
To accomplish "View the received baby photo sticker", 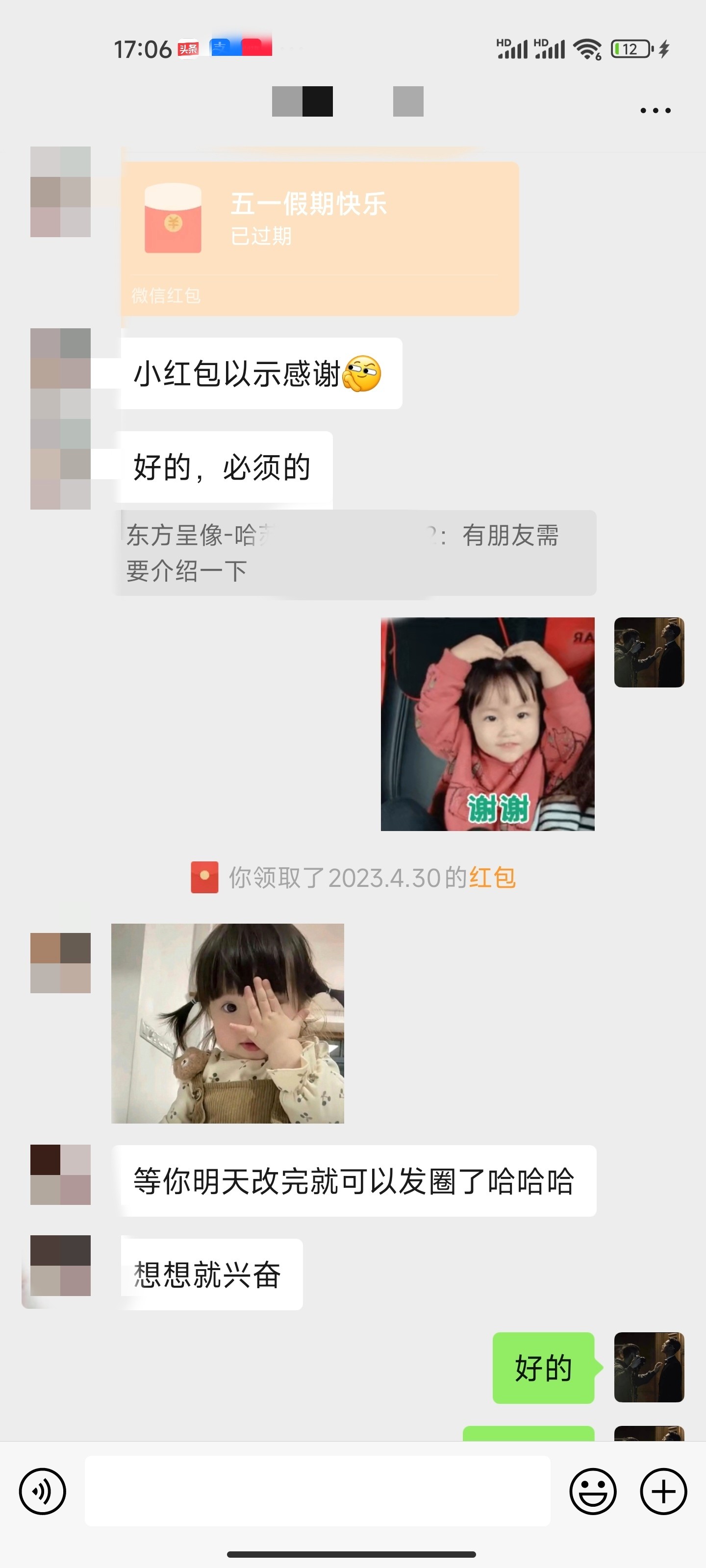I will pyautogui.click(x=228, y=1023).
